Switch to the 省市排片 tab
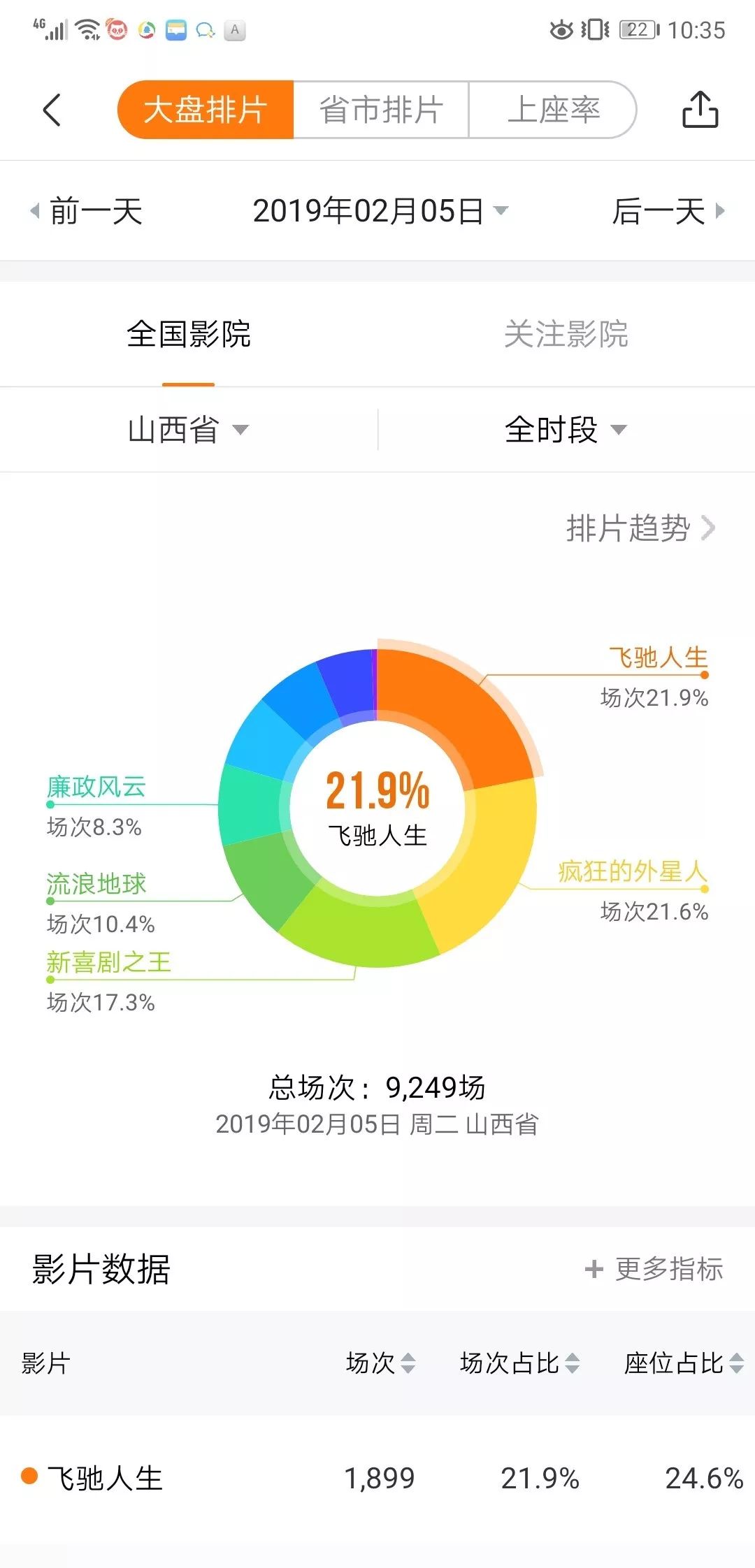Screen dimensions: 755x1568 381,110
